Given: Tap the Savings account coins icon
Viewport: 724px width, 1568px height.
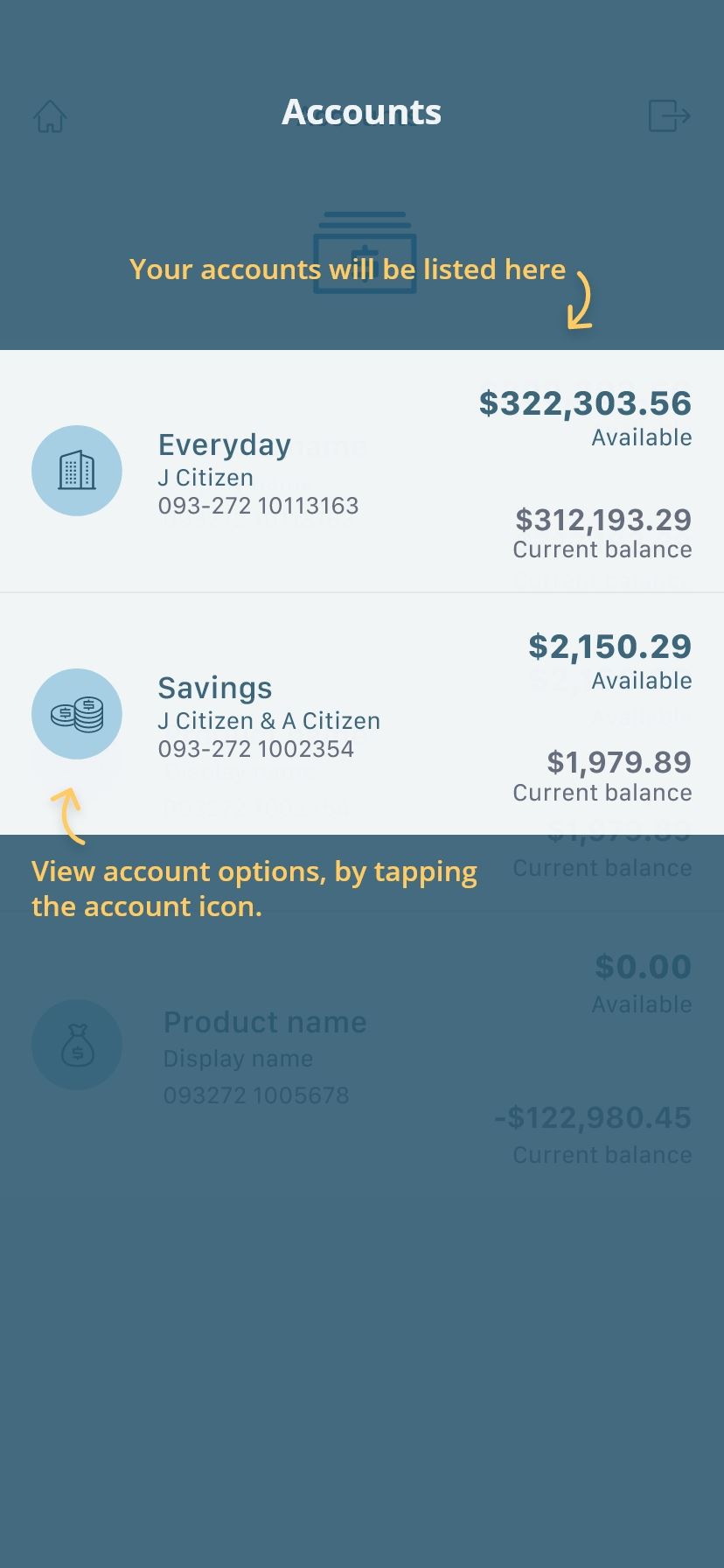Looking at the screenshot, I should [77, 714].
